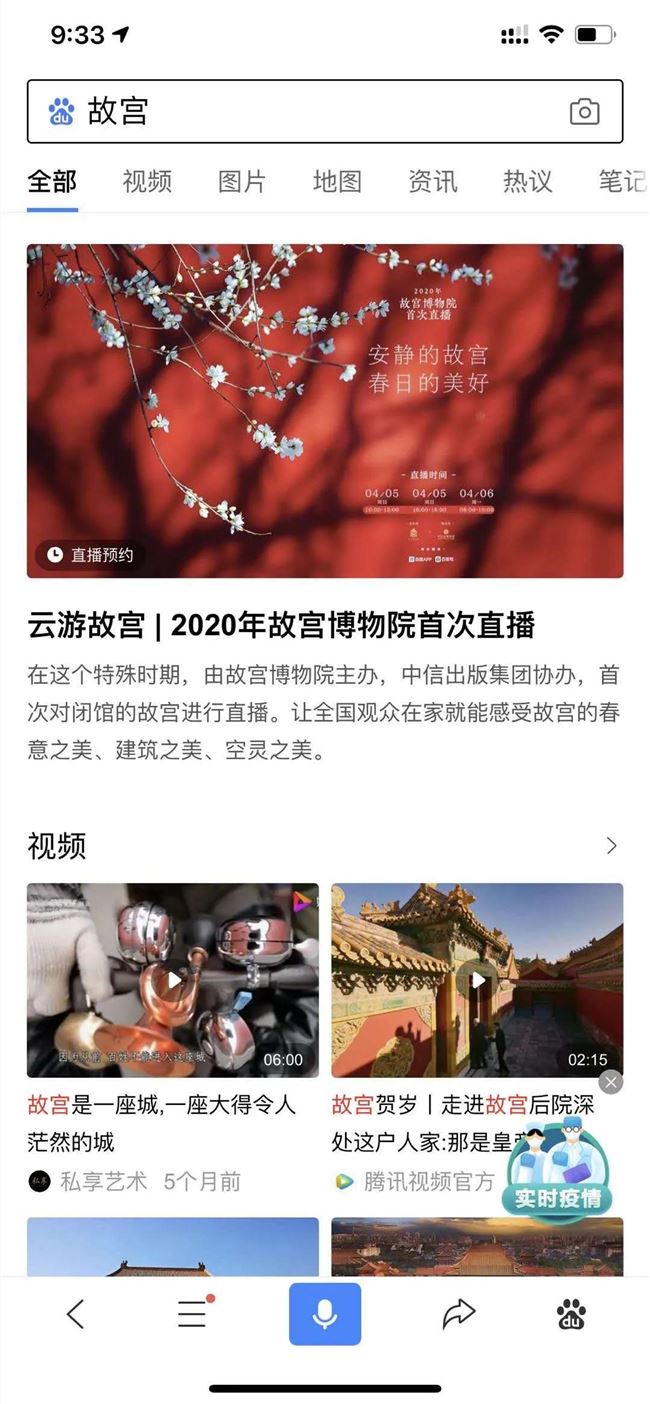Go back to the previous page

click(x=75, y=1314)
